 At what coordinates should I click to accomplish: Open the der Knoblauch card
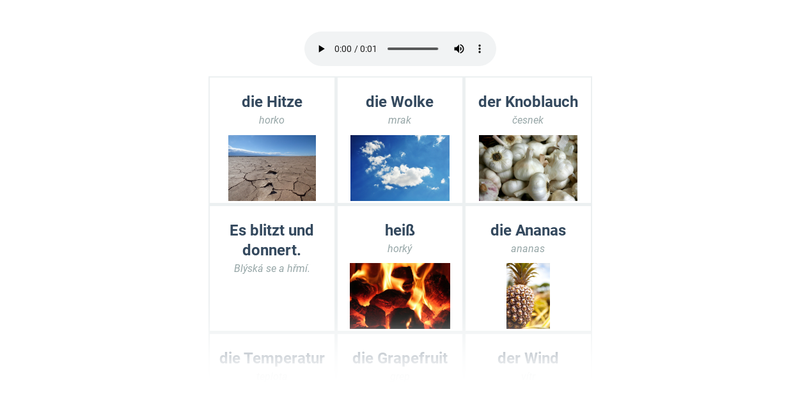pos(528,141)
